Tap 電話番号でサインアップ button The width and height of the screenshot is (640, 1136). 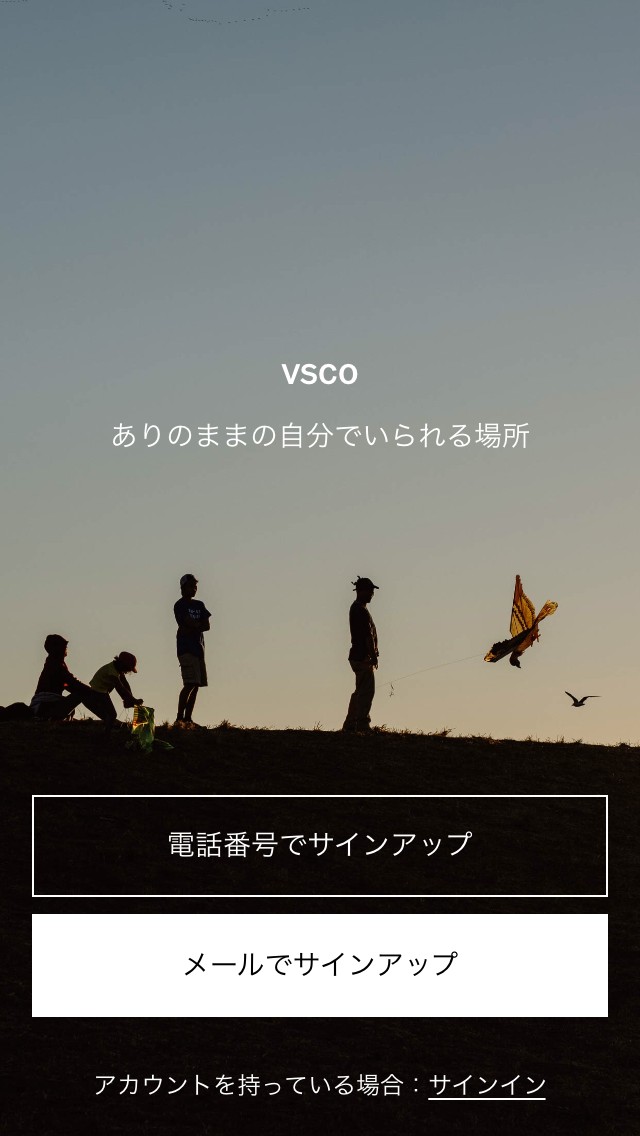click(320, 845)
